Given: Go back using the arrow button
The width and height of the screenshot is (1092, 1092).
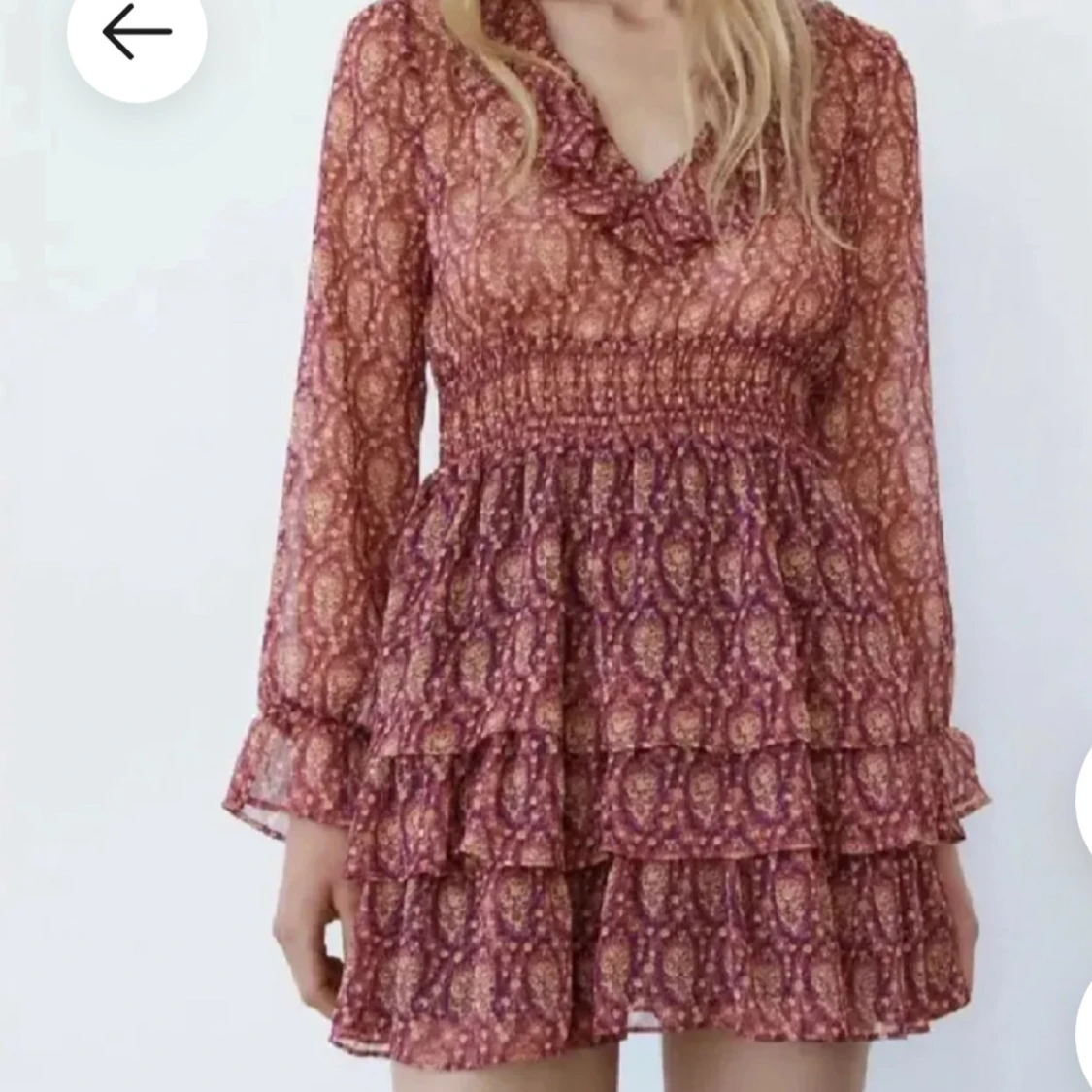Looking at the screenshot, I should tap(137, 32).
